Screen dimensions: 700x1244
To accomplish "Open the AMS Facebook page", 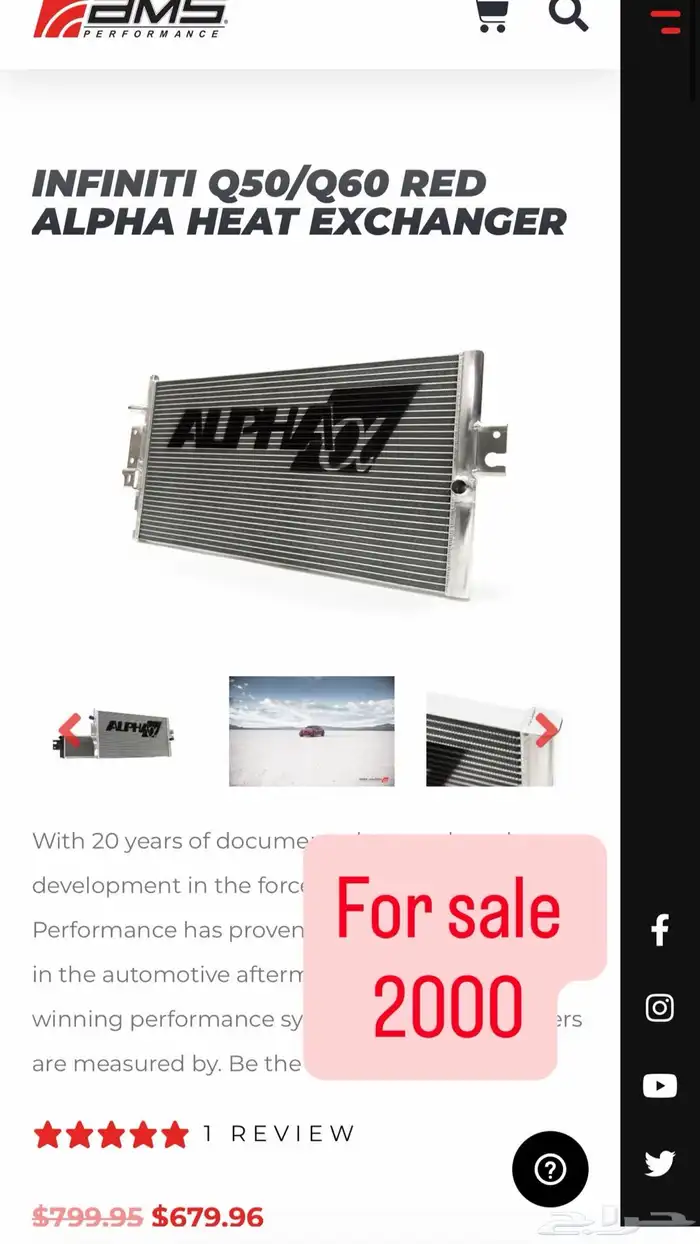I will coord(660,930).
